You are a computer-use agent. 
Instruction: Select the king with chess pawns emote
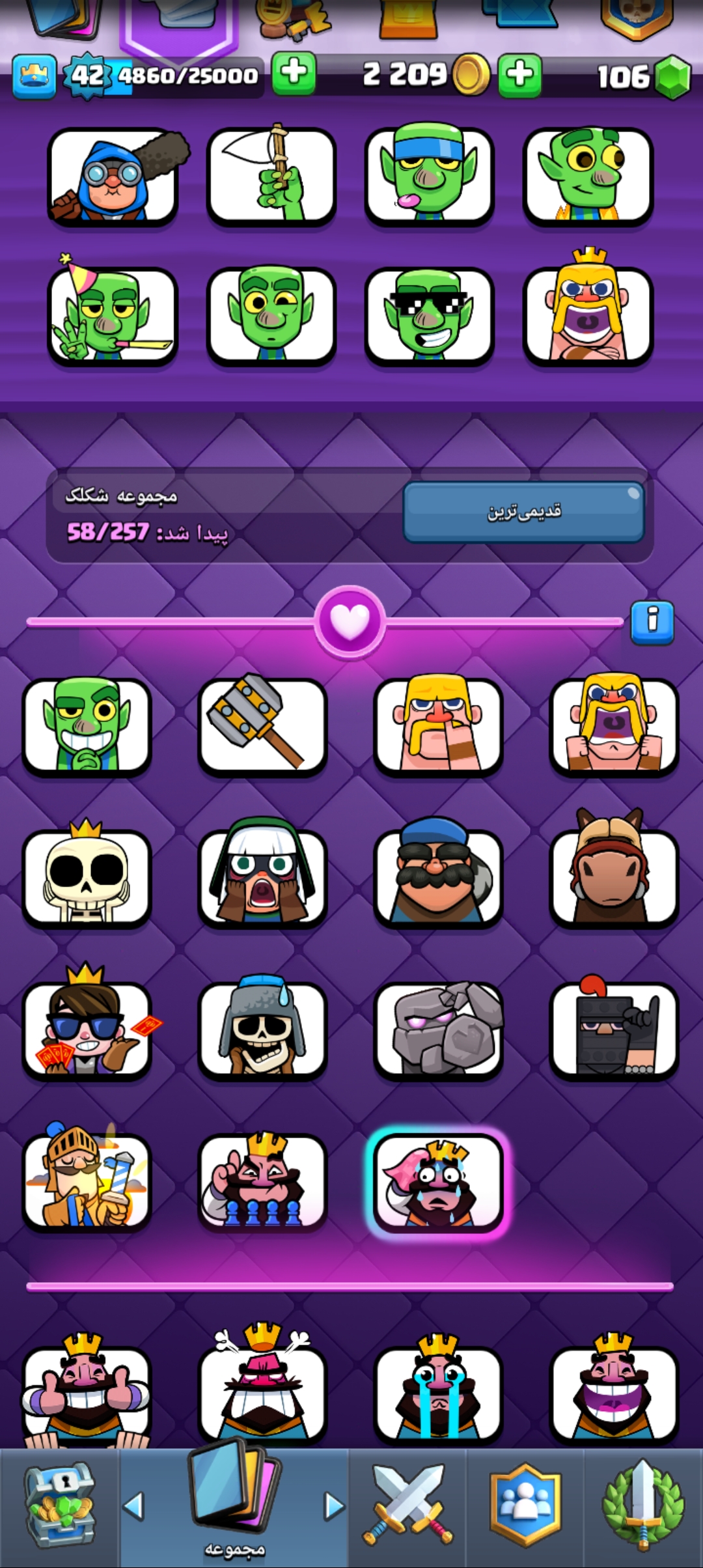[x=262, y=1182]
